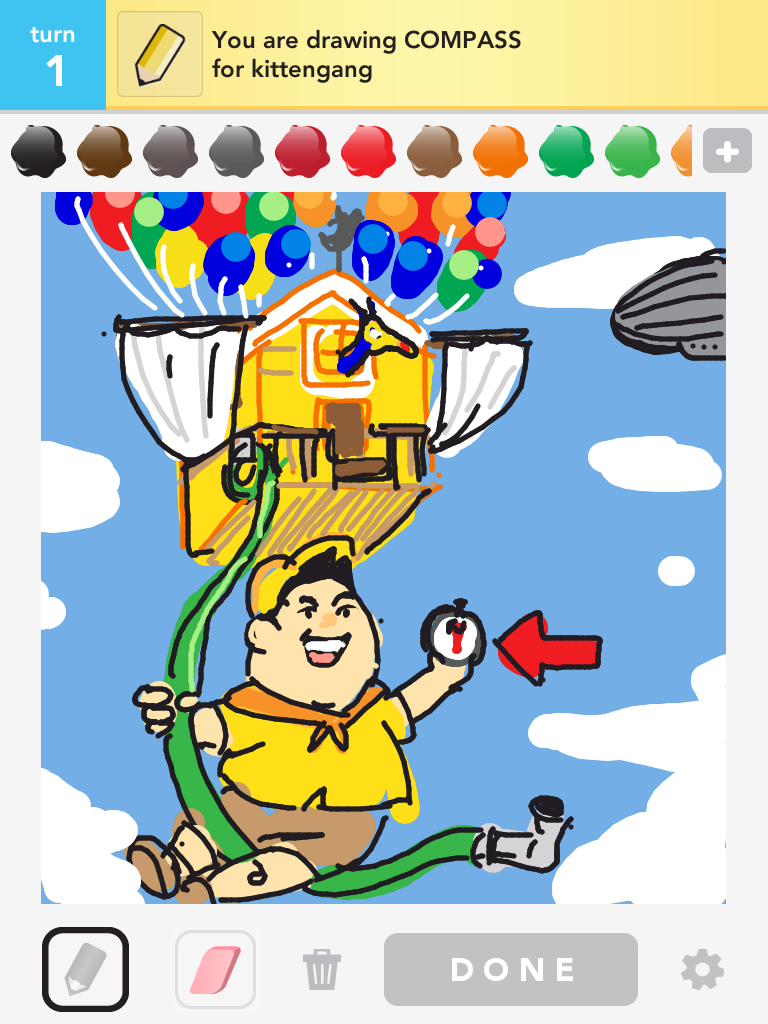
Task: Pick the dark brown color swatch
Action: point(104,151)
